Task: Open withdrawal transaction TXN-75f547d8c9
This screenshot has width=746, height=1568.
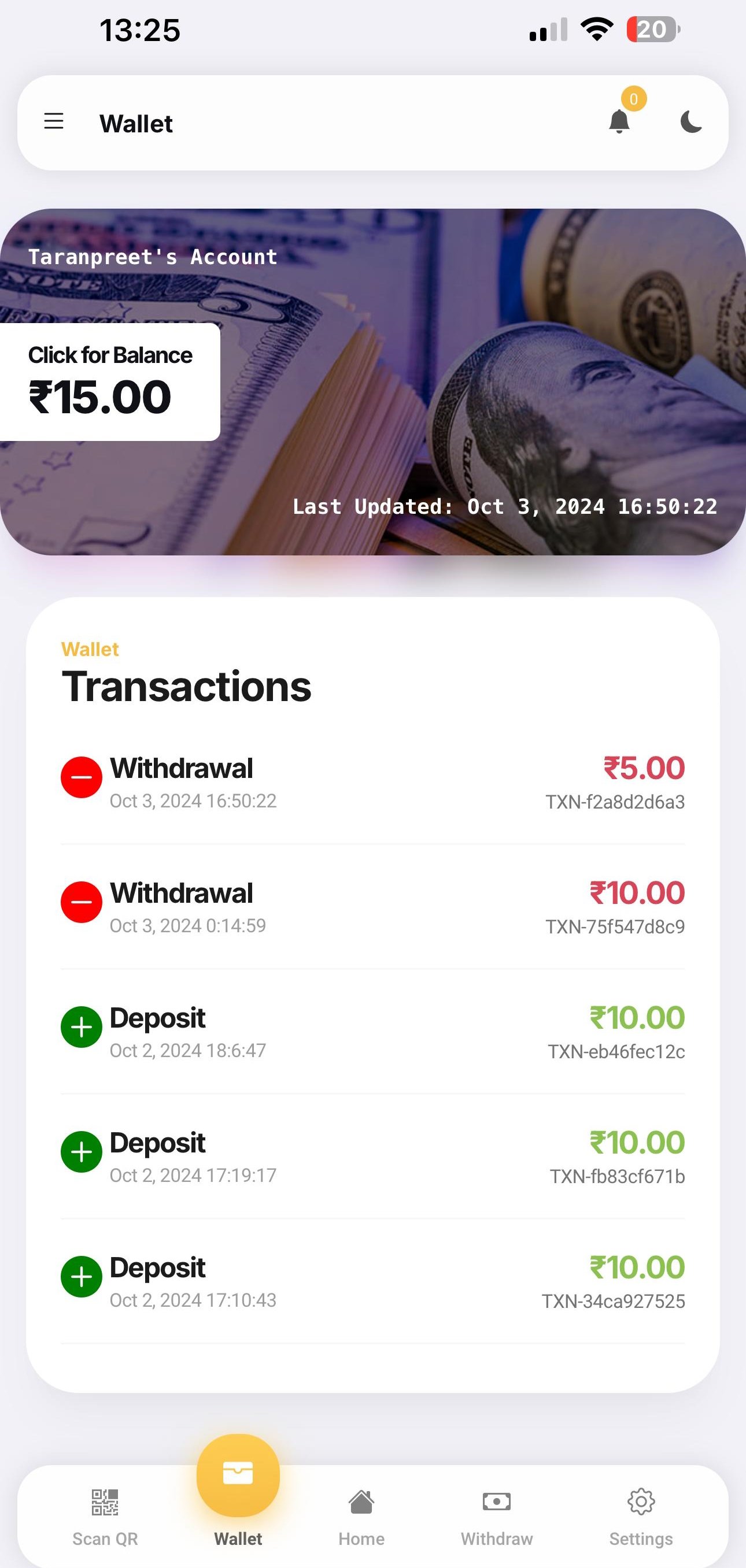Action: click(x=372, y=907)
